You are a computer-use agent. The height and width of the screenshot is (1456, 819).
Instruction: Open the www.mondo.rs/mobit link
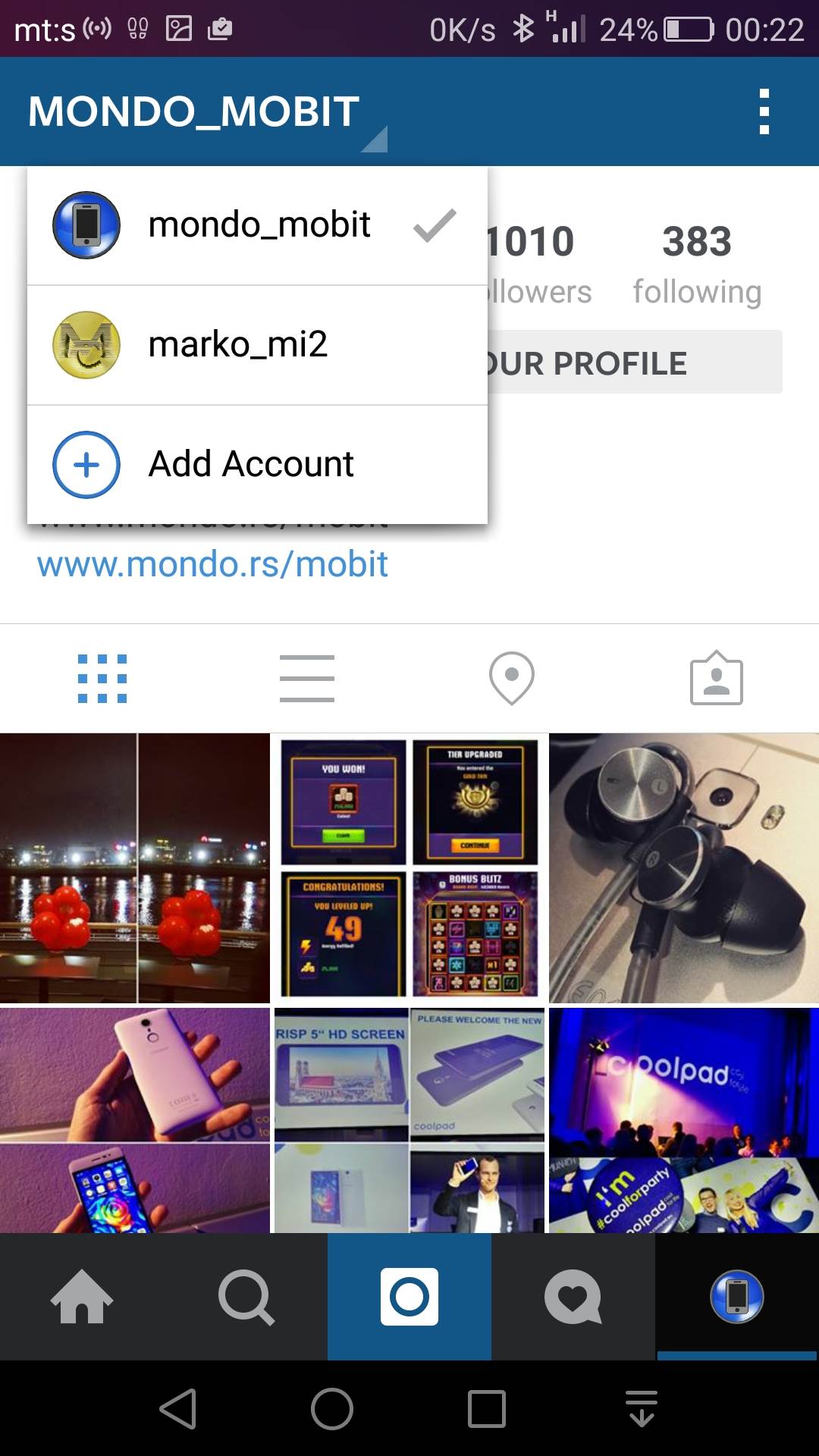coord(212,565)
